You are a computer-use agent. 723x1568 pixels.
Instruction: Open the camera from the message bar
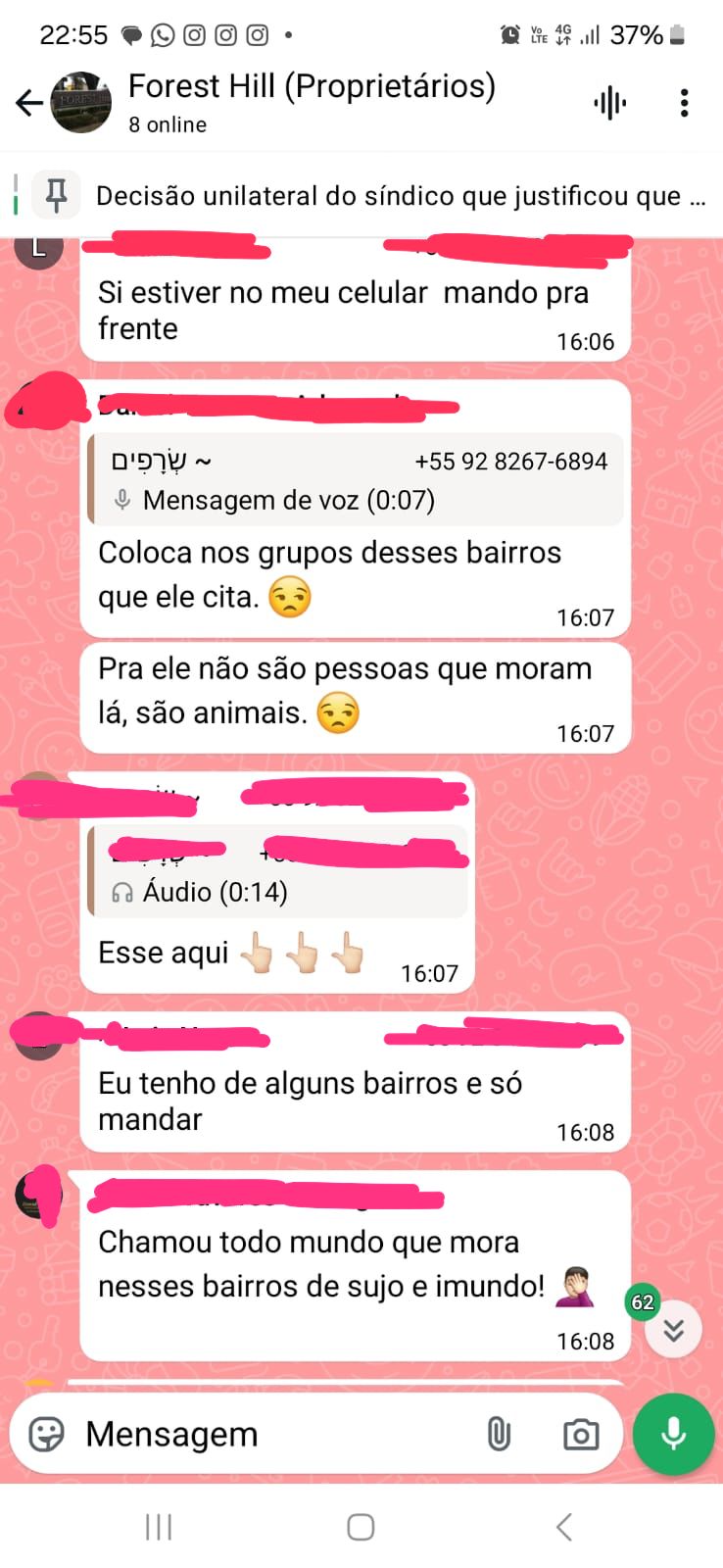(581, 1435)
